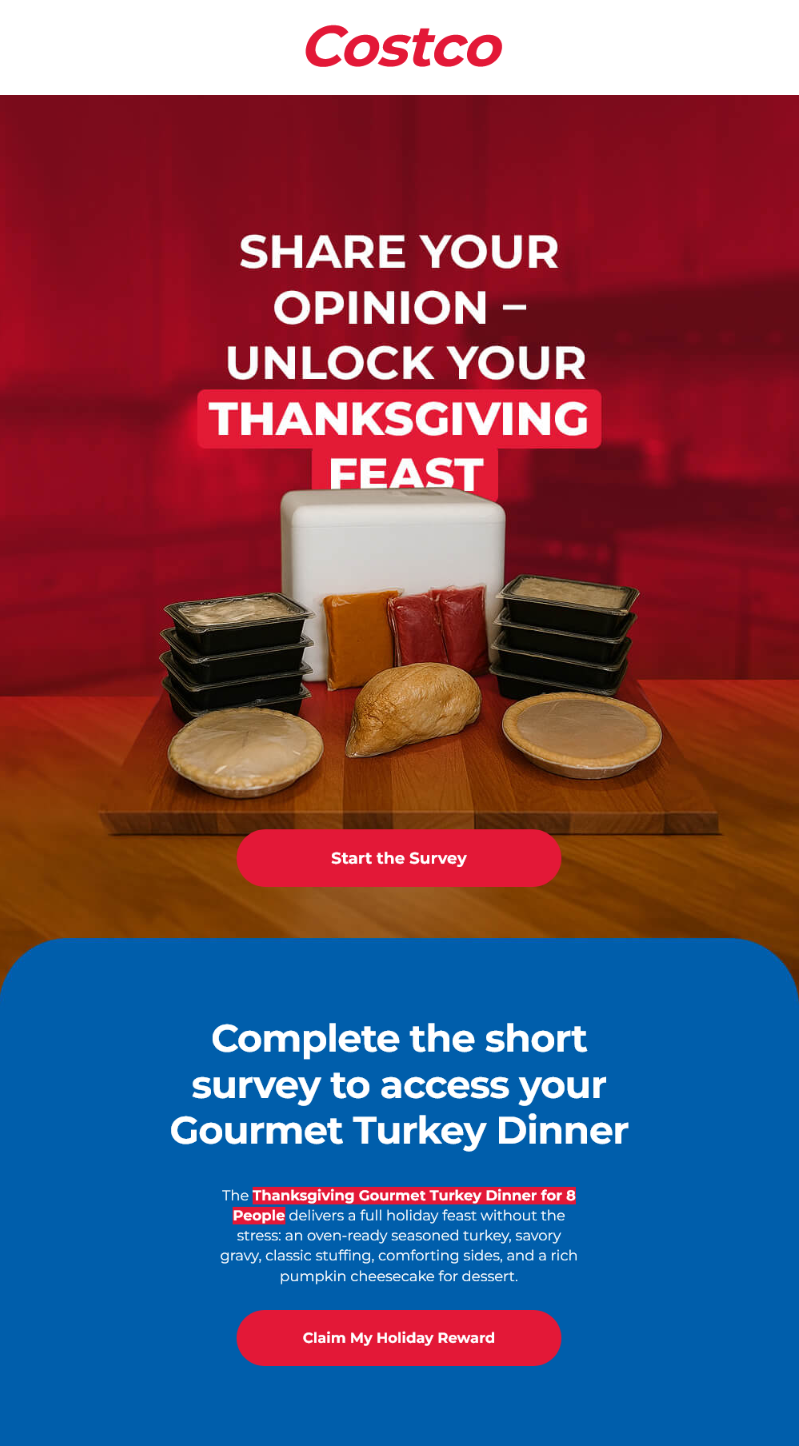Select Claim My Holiday Reward
Viewport: 799px width, 1446px height.
pyautogui.click(x=399, y=1338)
